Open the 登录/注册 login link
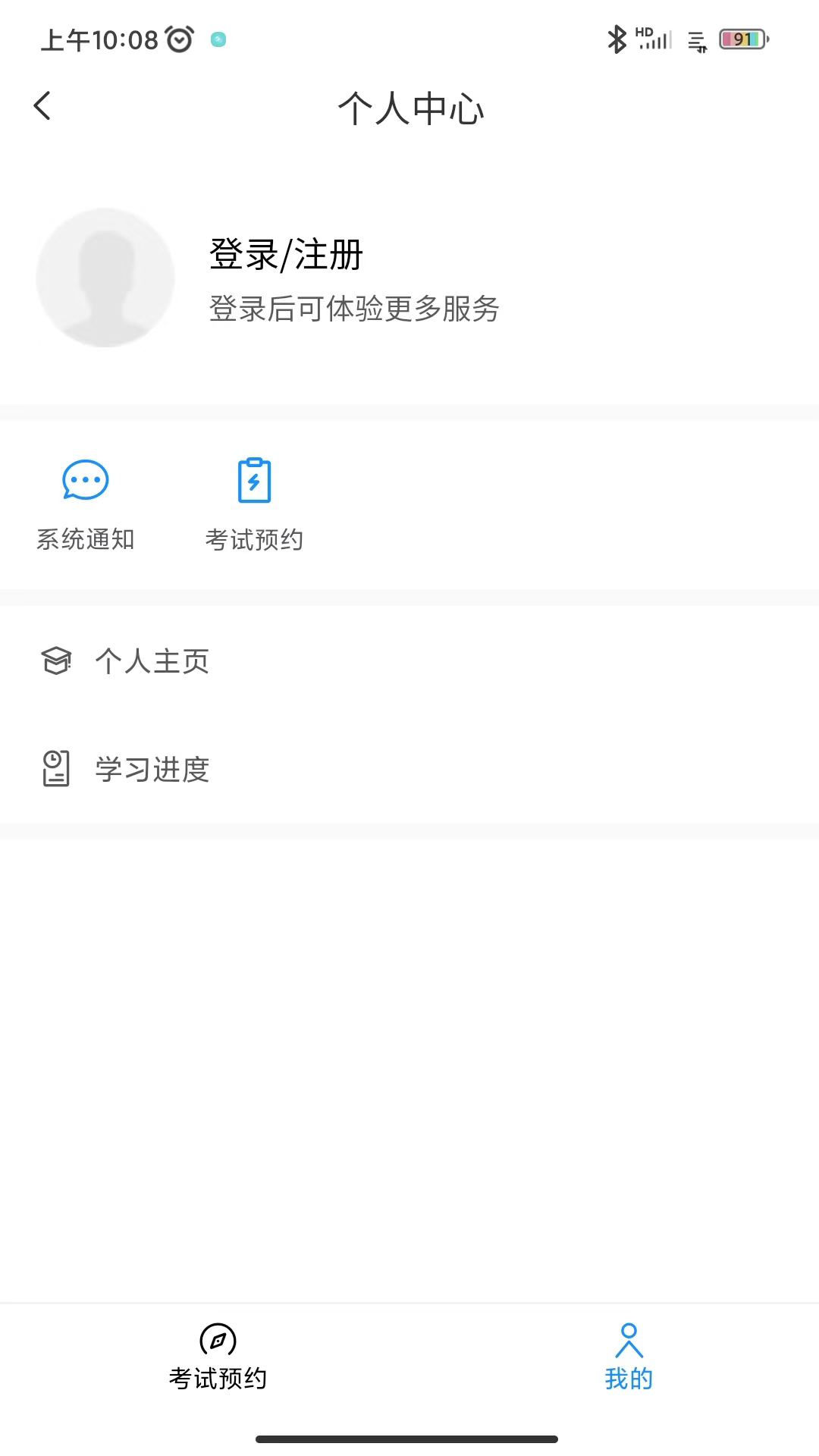This screenshot has height=1456, width=819. [x=285, y=256]
